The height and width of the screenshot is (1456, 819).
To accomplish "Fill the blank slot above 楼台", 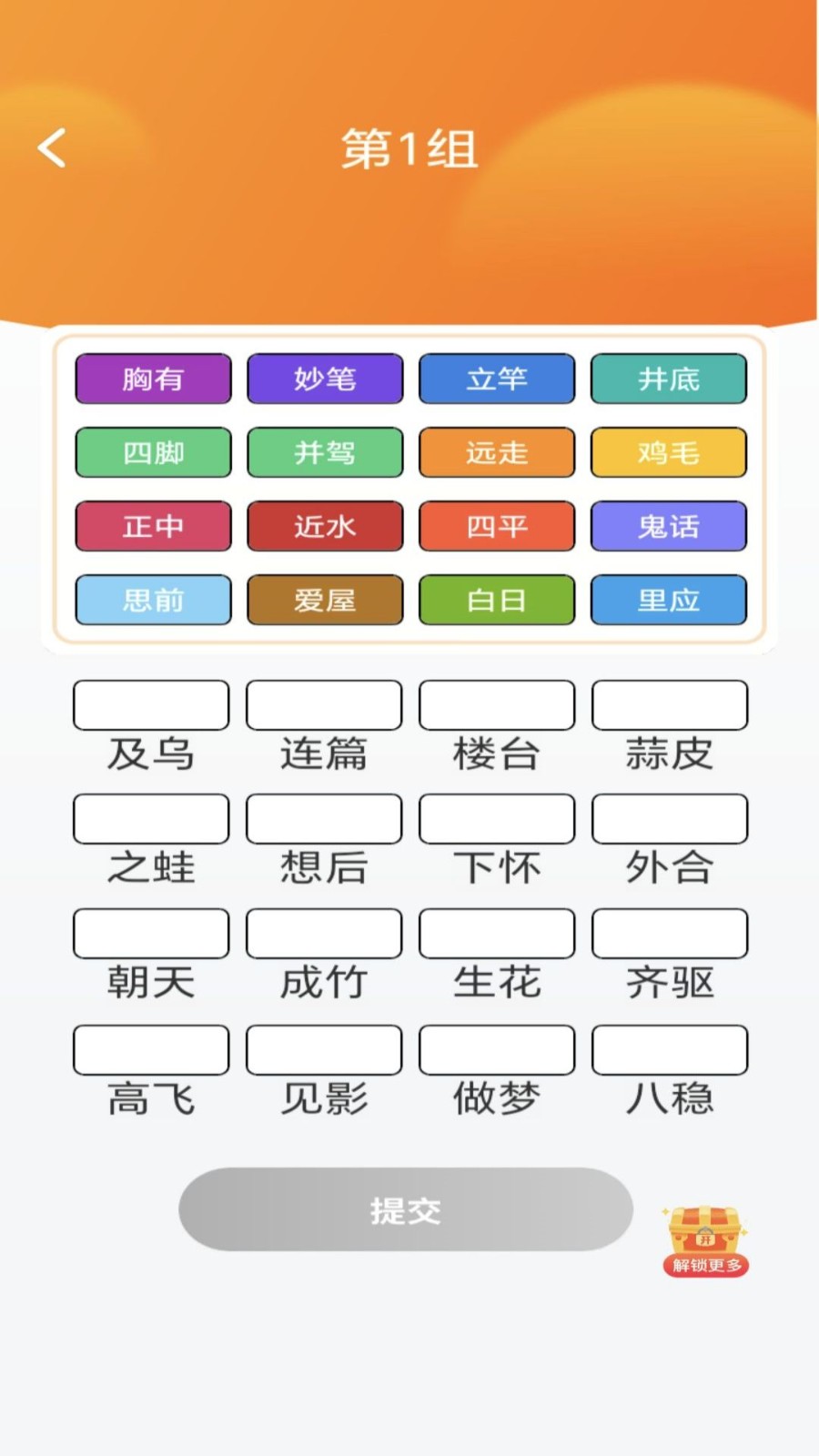I will [497, 704].
